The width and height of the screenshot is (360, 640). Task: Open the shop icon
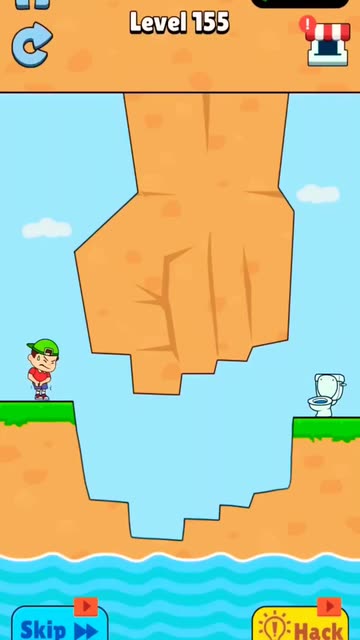coord(327,44)
